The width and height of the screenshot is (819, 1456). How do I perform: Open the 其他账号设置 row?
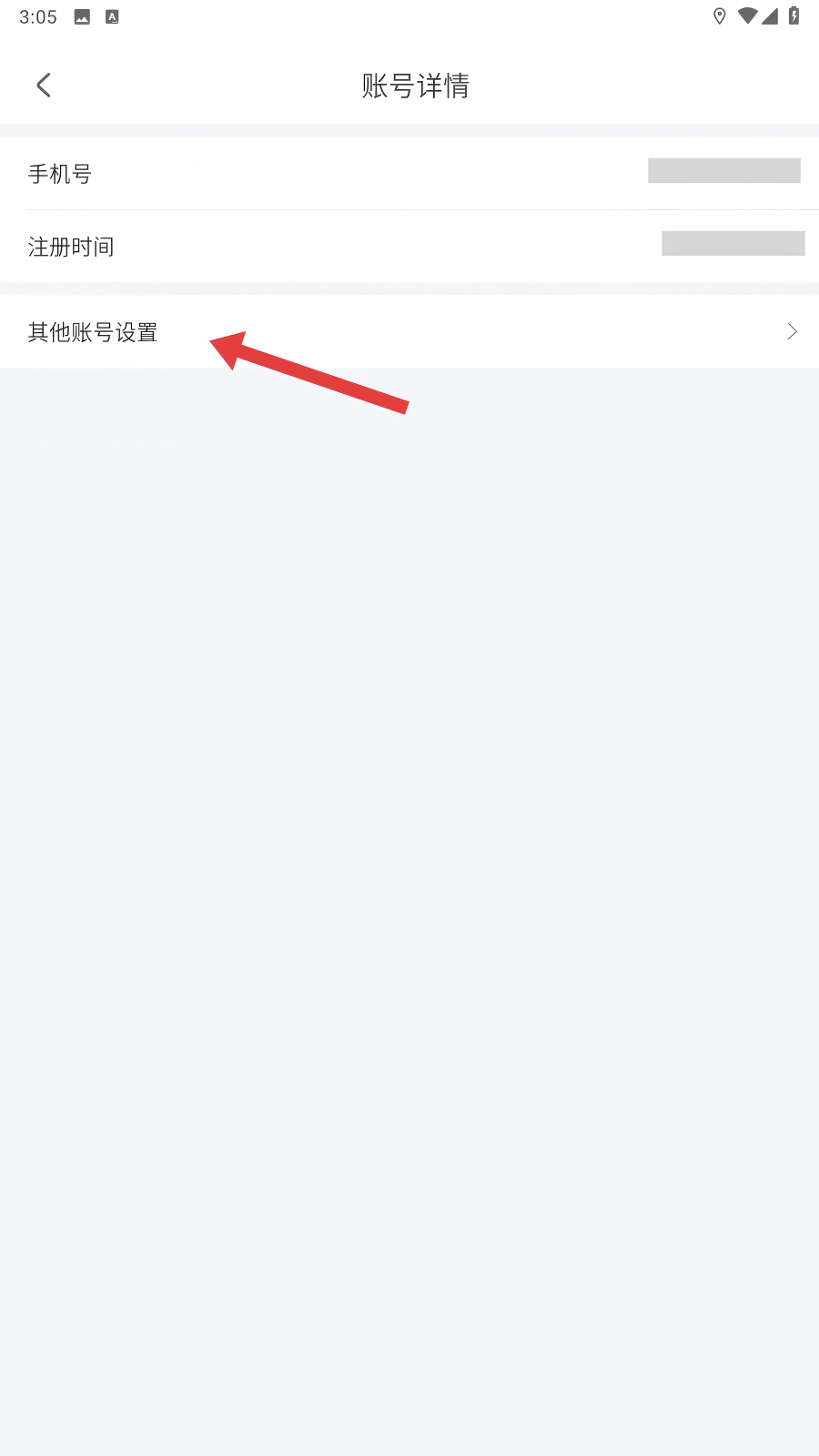(409, 332)
